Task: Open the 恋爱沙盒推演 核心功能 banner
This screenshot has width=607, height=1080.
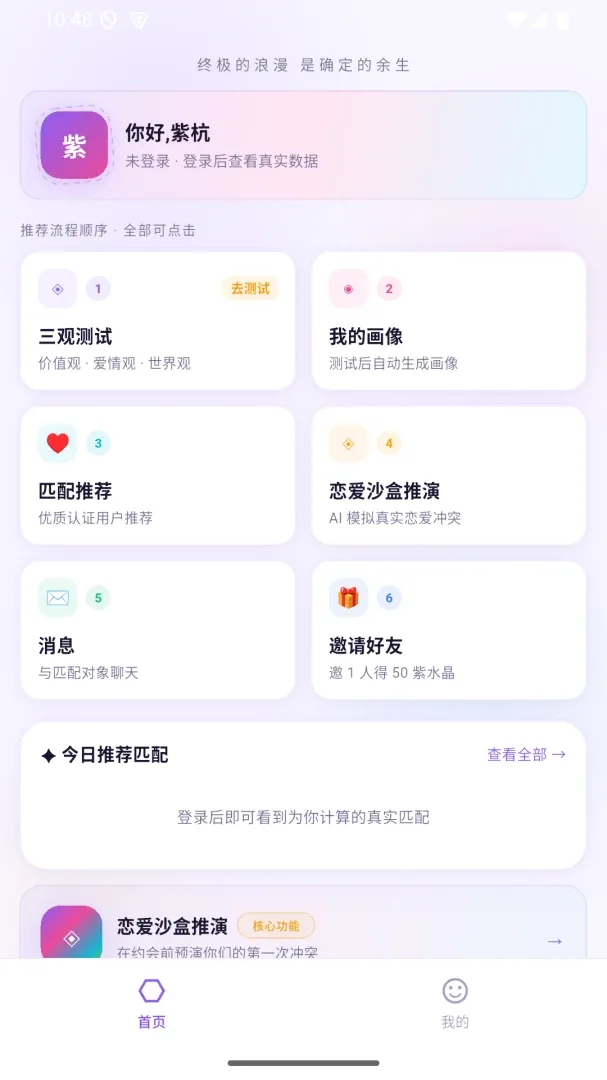Action: click(x=303, y=923)
